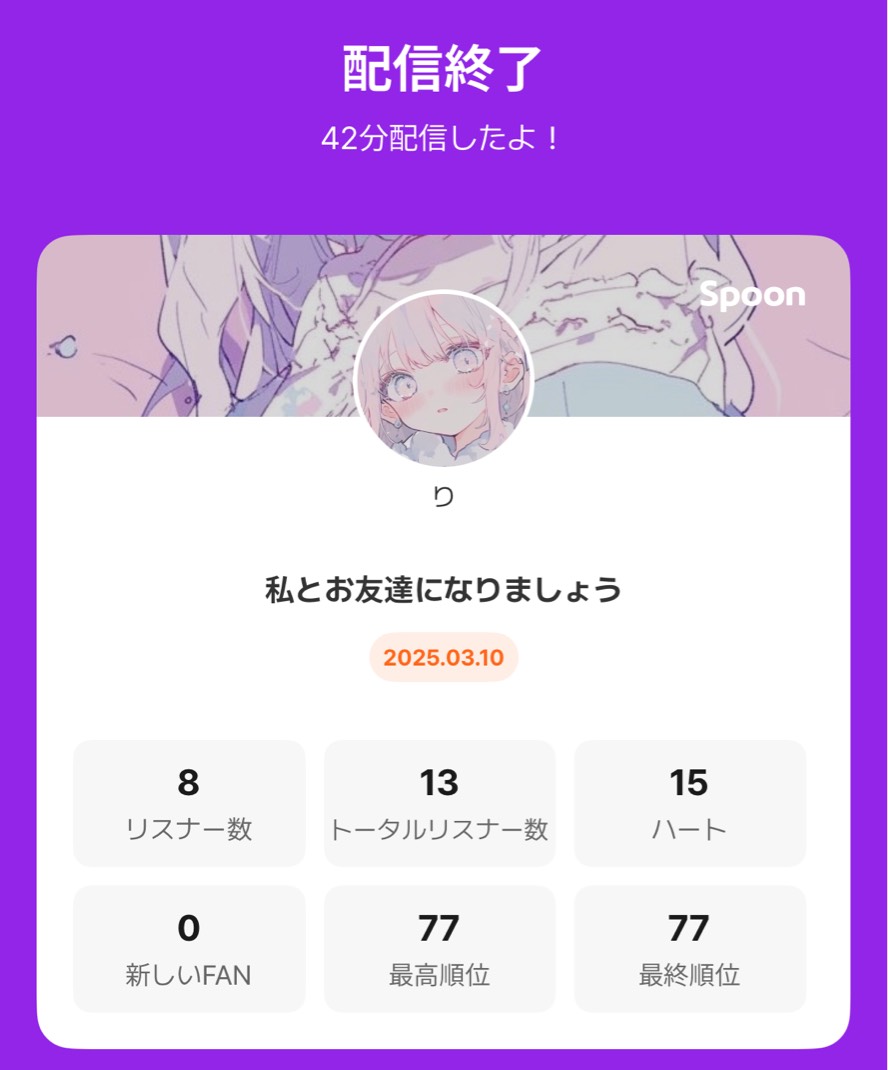
Task: Select the リスナー数 stat card
Action: [x=189, y=802]
